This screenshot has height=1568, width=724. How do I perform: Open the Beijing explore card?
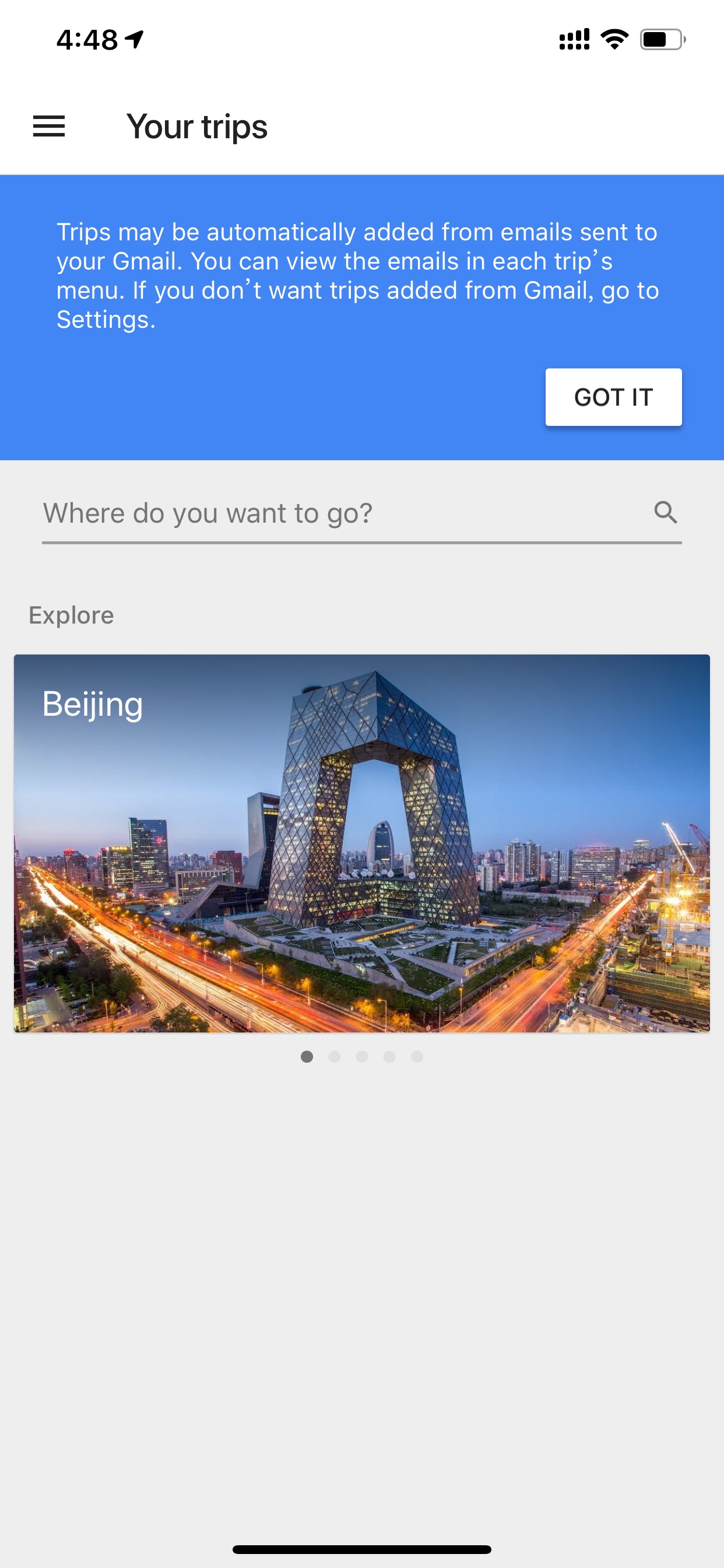tap(362, 843)
